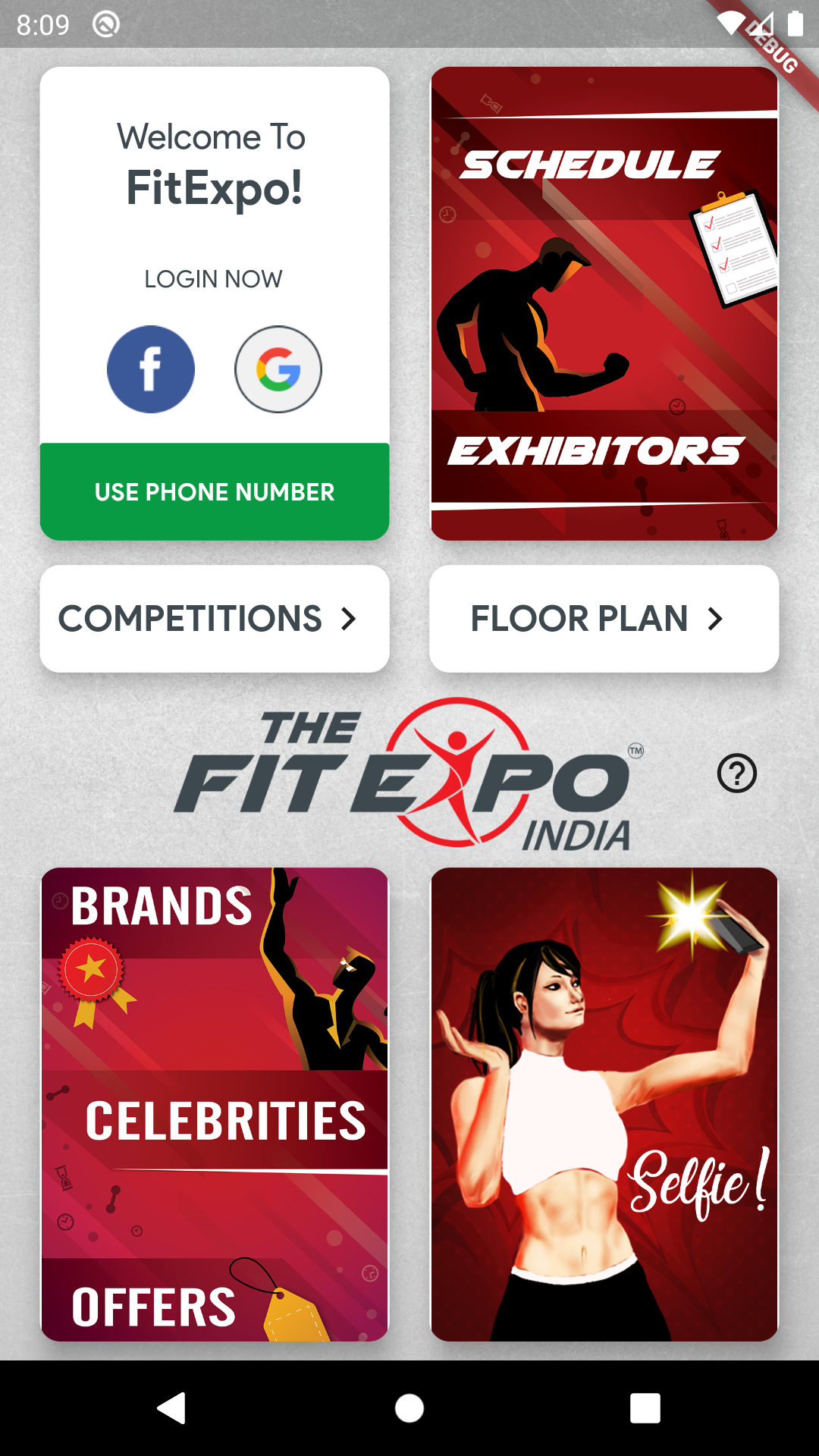Go back using system back button

pyautogui.click(x=171, y=1408)
